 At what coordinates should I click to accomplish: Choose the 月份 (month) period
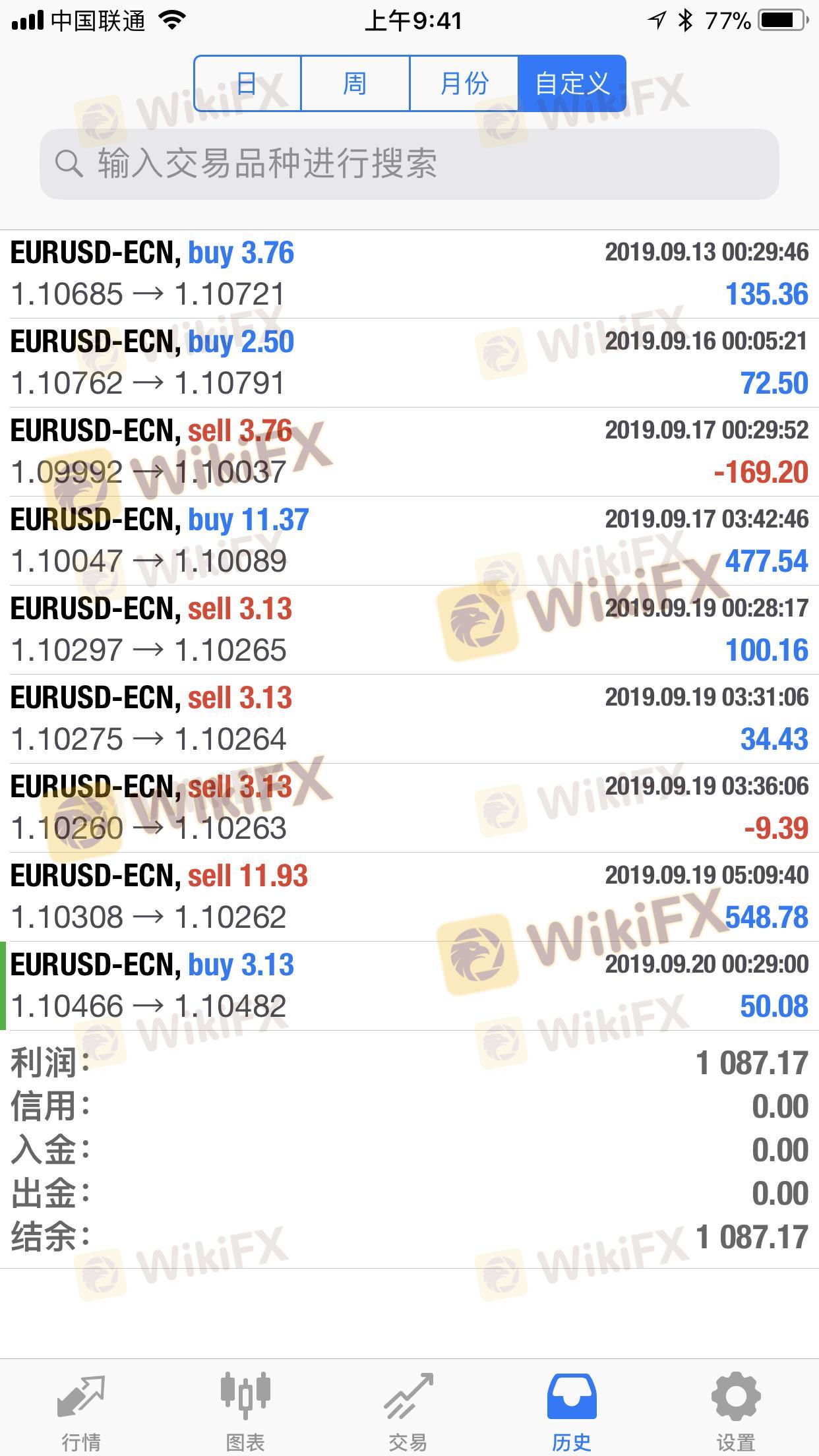click(x=464, y=84)
